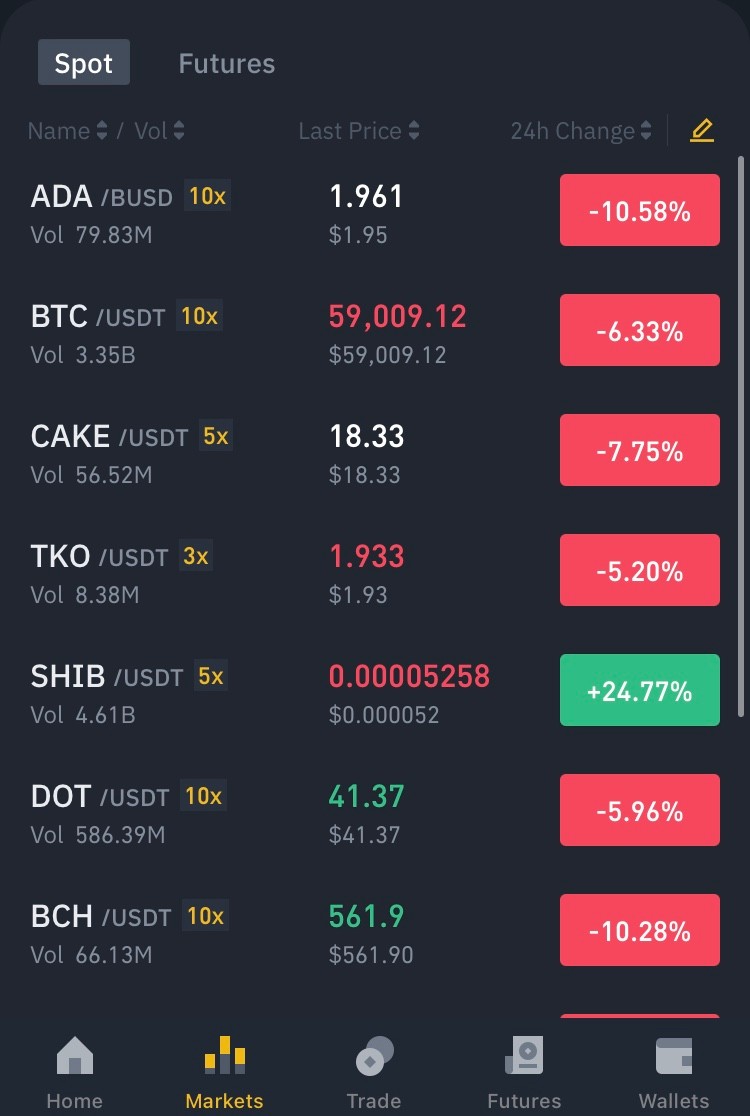Open the DOT/USDT pair
Screen dimensions: 750x1116
(x=375, y=811)
